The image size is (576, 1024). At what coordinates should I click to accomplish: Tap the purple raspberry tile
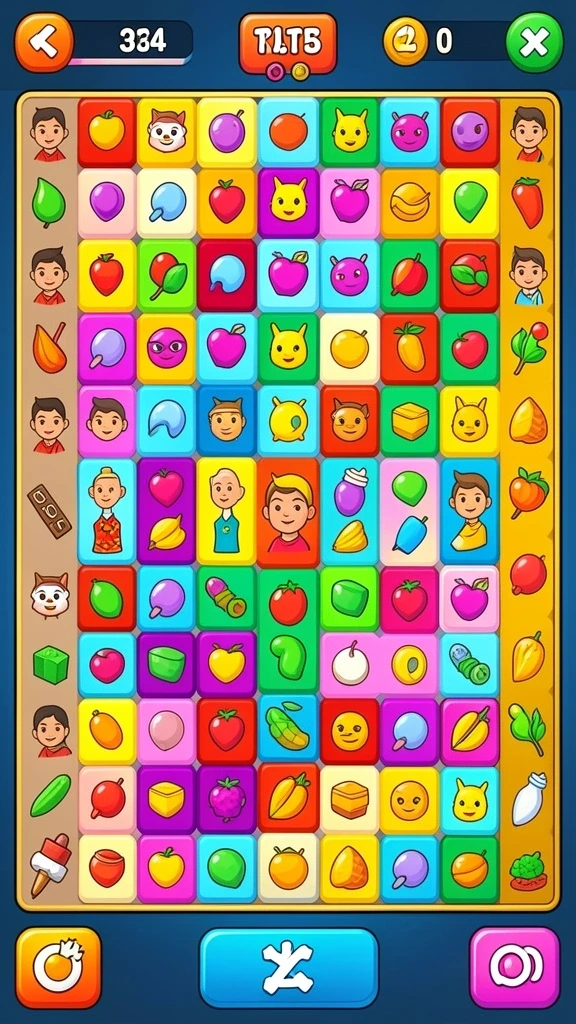227,799
